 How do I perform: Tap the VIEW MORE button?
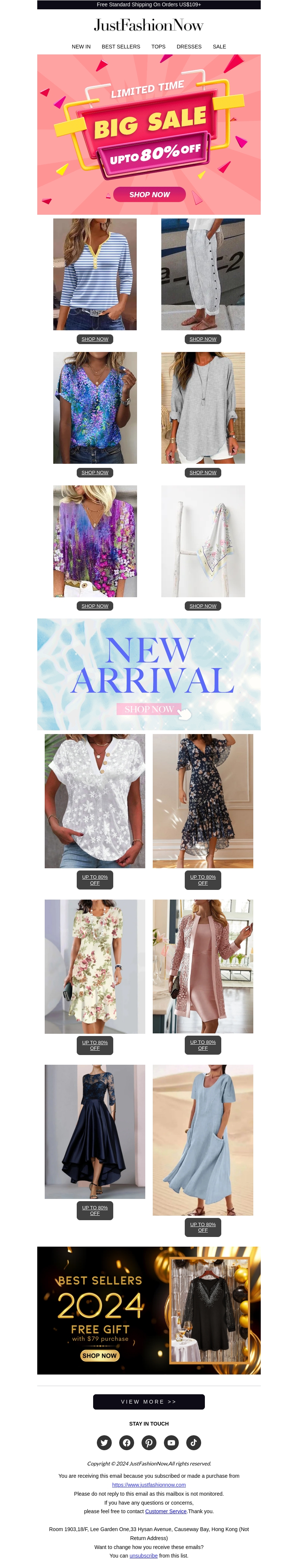tap(148, 1401)
